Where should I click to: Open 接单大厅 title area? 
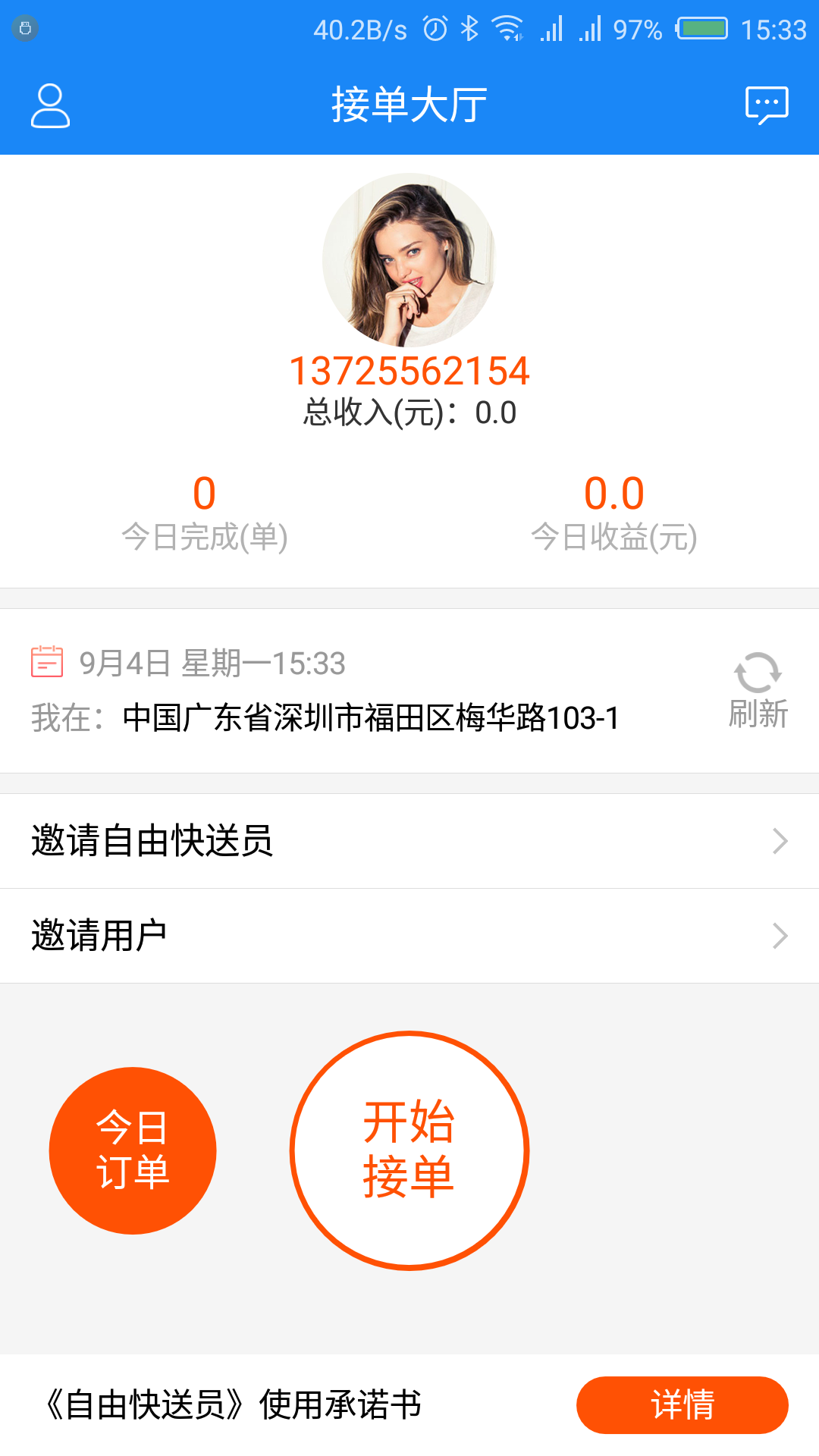tap(409, 105)
